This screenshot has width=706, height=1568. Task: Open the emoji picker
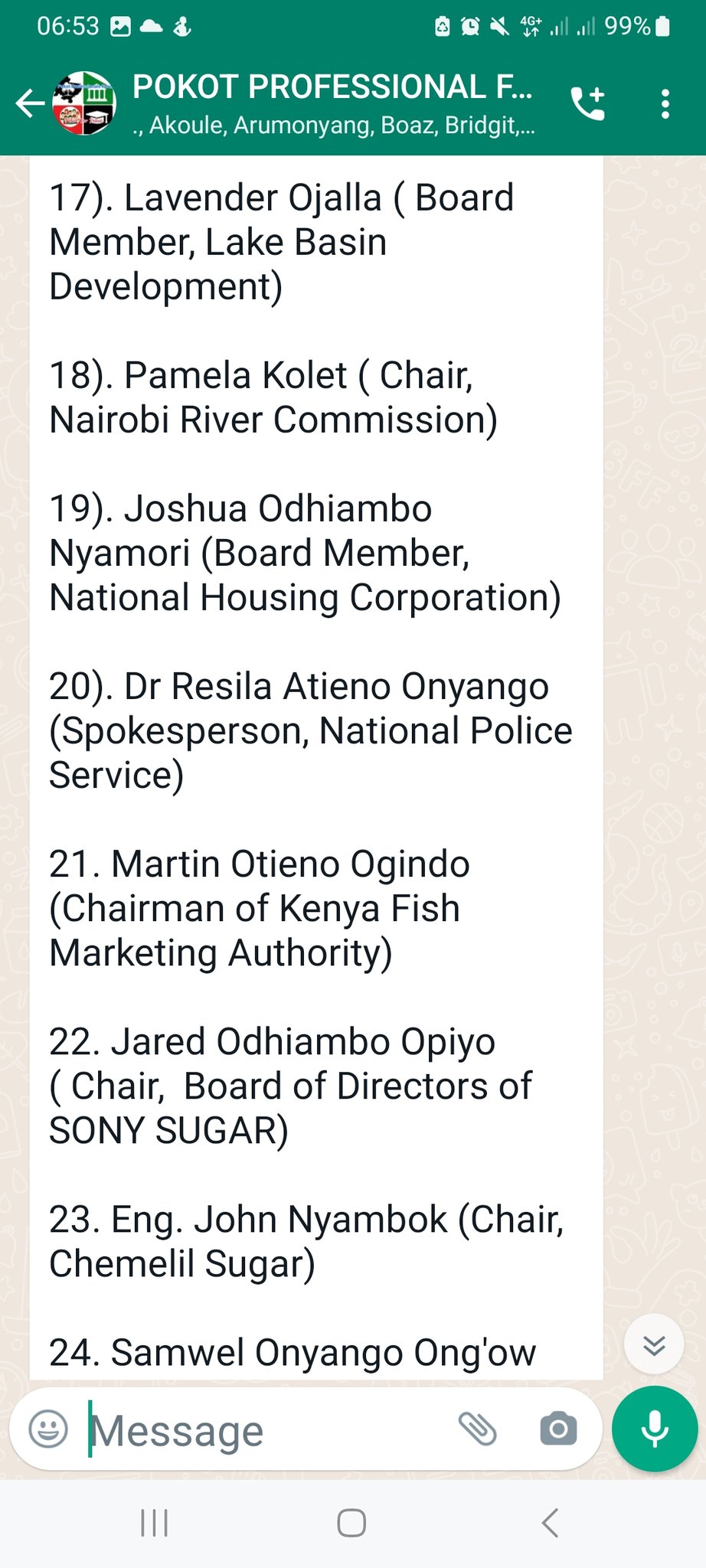[48, 1429]
